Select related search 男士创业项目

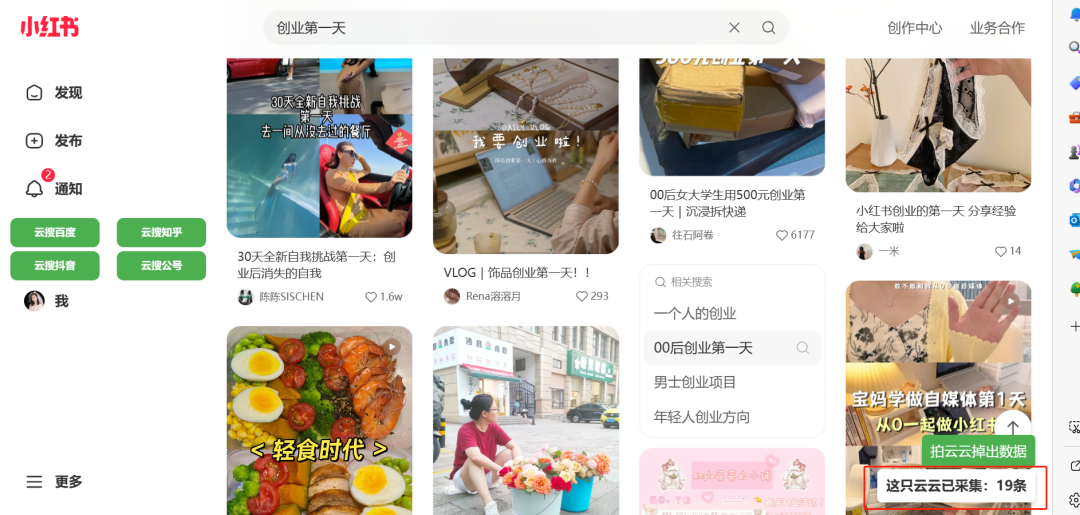click(x=695, y=382)
